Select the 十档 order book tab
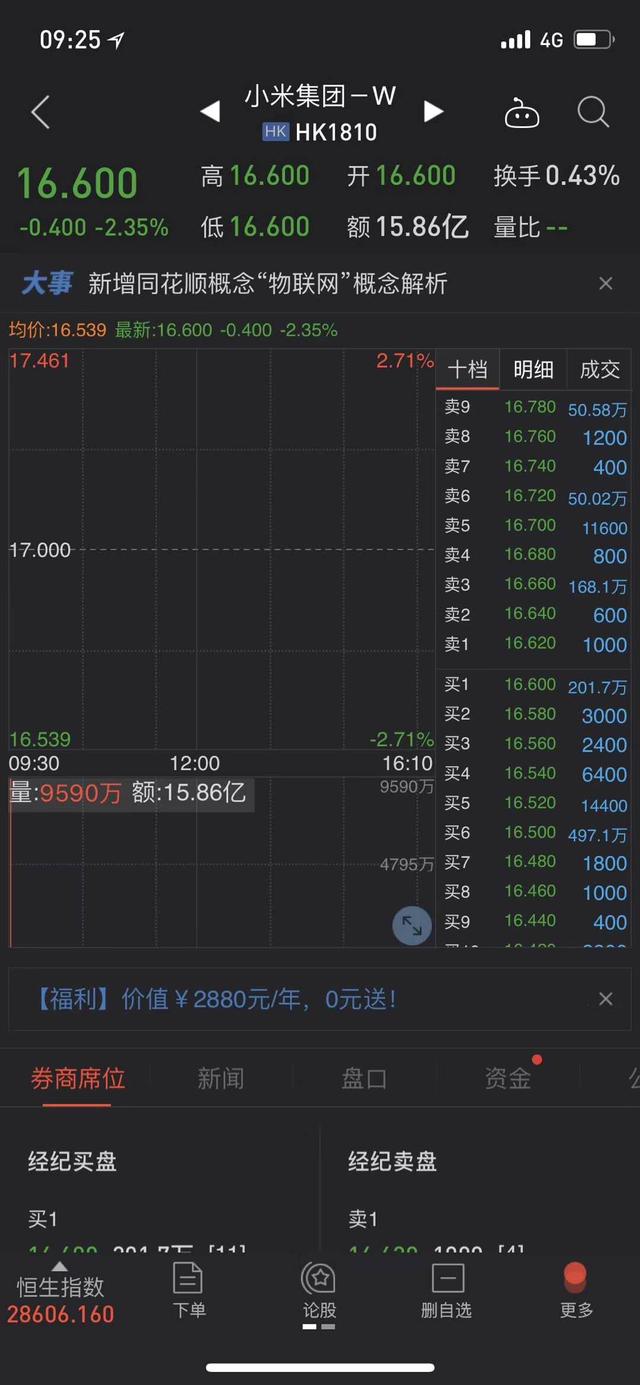 467,370
